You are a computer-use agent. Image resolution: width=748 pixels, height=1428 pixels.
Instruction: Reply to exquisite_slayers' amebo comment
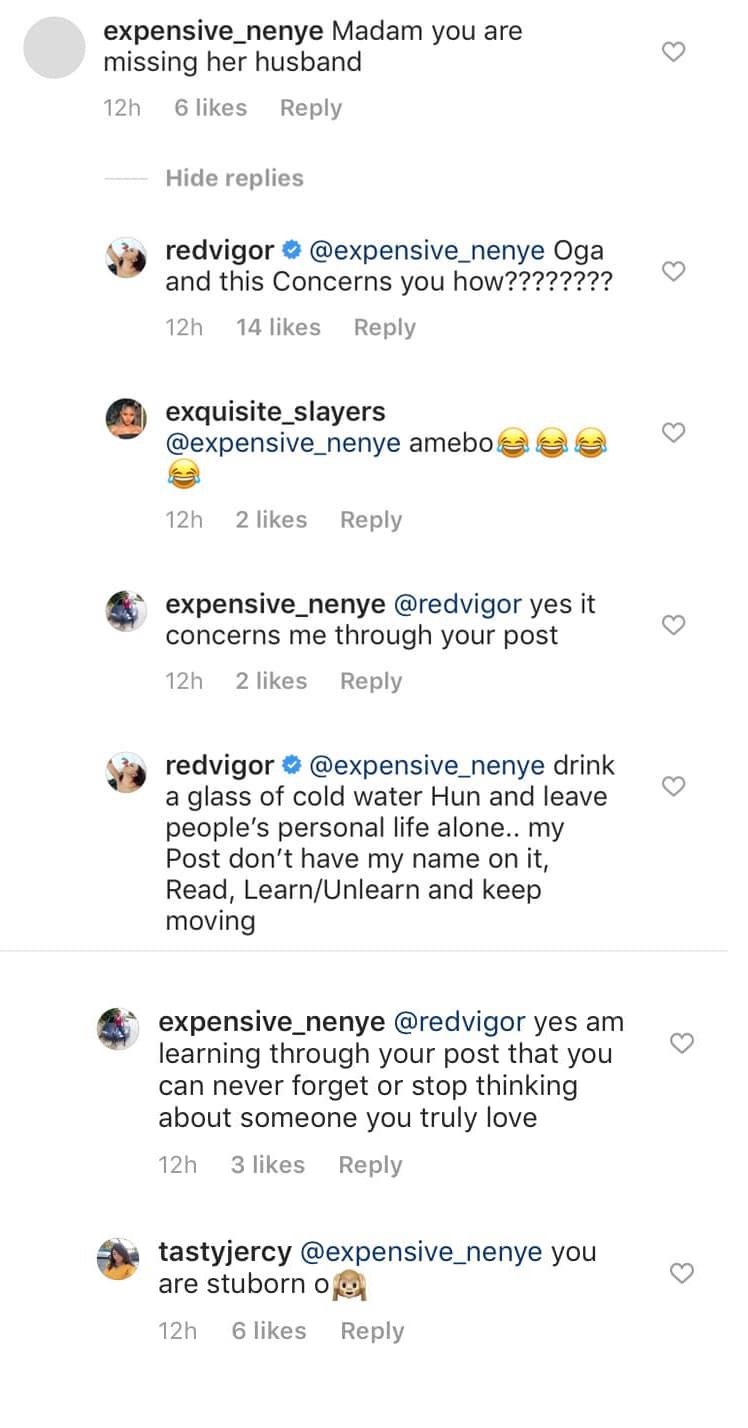pyautogui.click(x=370, y=520)
